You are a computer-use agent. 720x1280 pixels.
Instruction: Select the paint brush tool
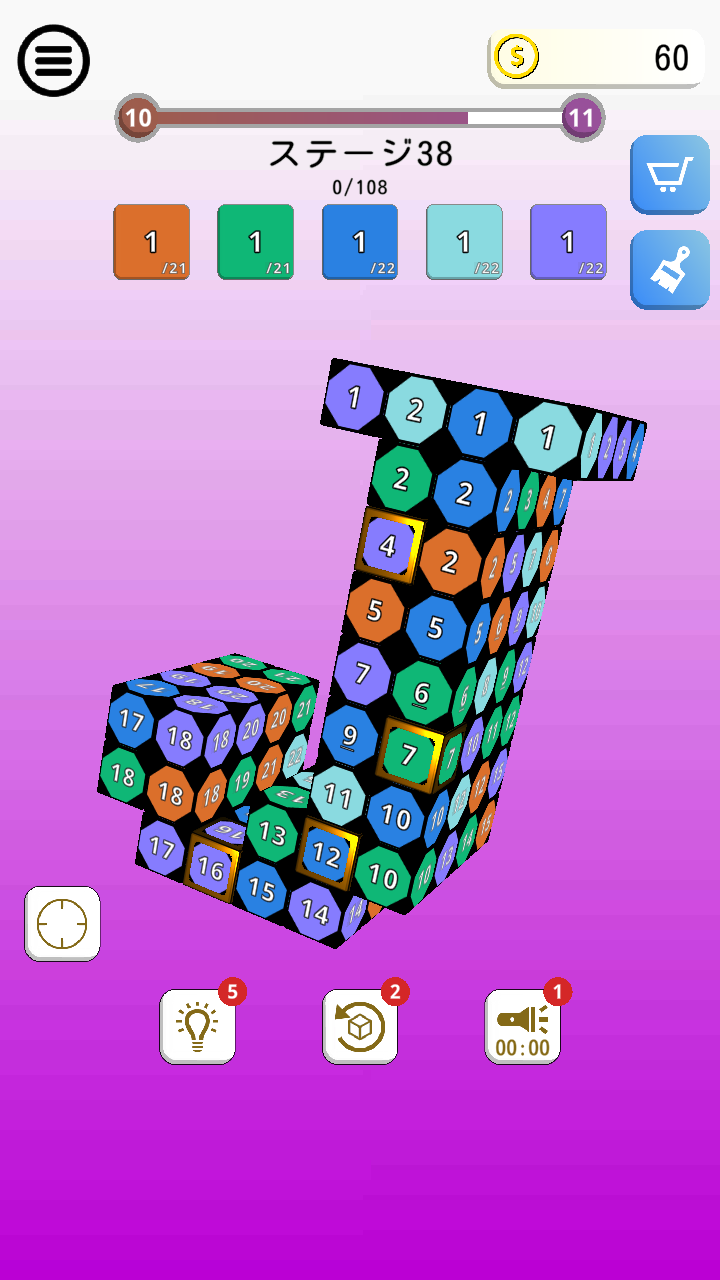click(669, 269)
